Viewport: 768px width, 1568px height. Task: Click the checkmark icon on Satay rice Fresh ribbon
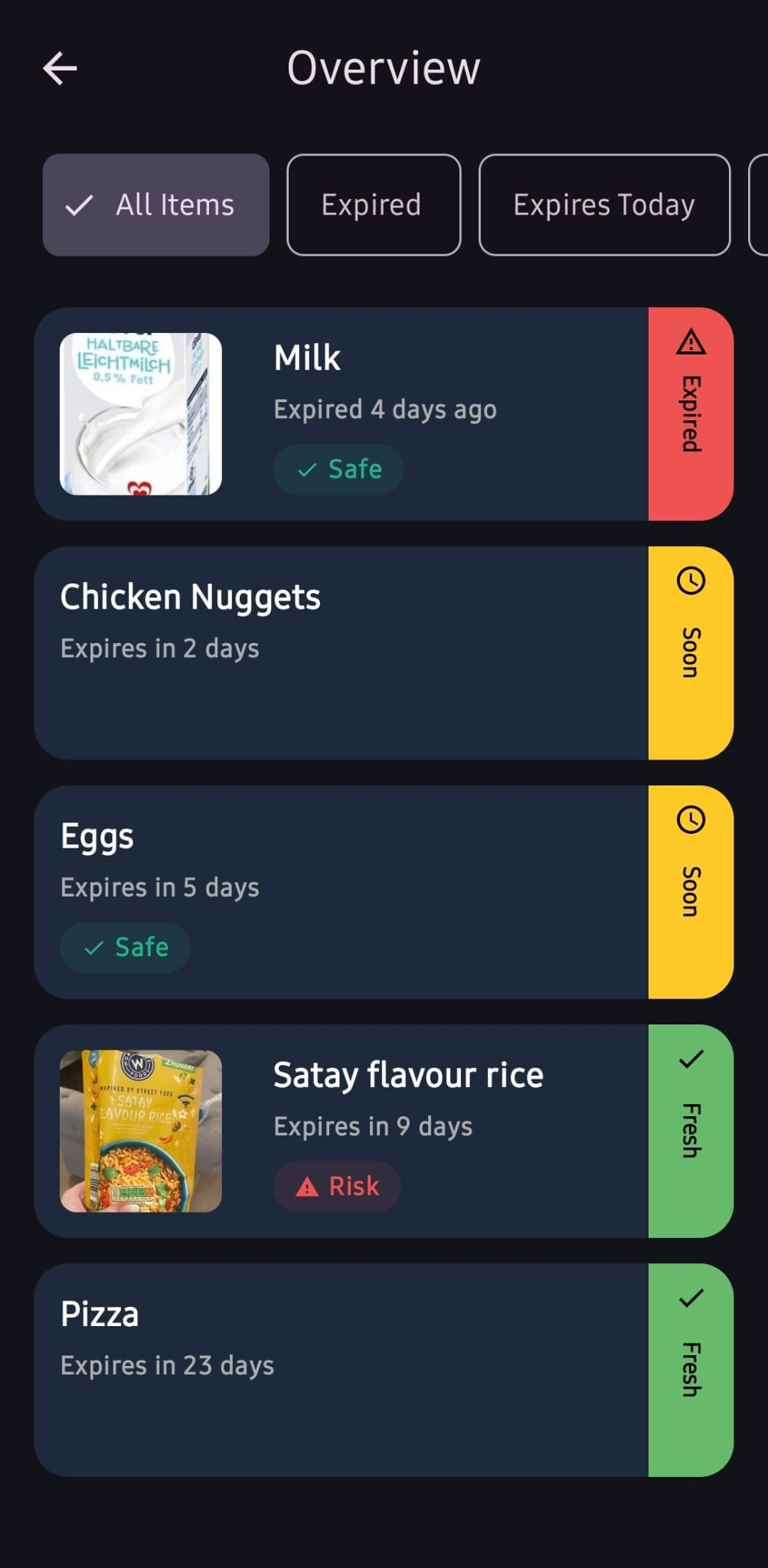[690, 1060]
